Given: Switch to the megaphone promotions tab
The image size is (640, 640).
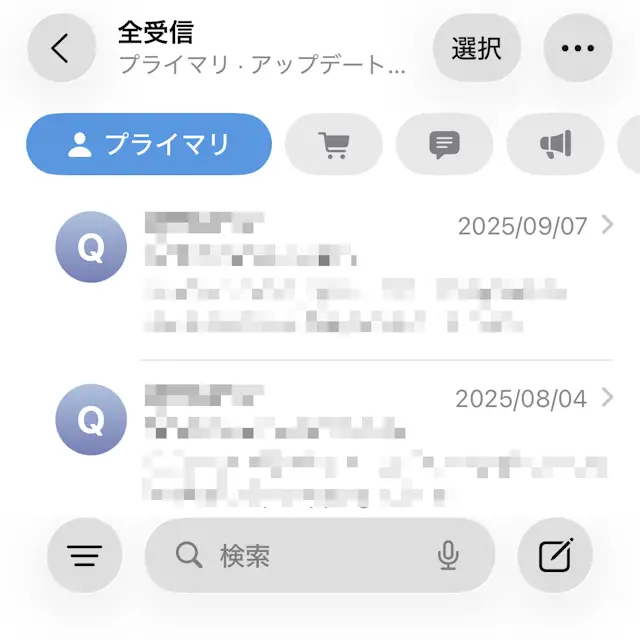Looking at the screenshot, I should (x=555, y=145).
